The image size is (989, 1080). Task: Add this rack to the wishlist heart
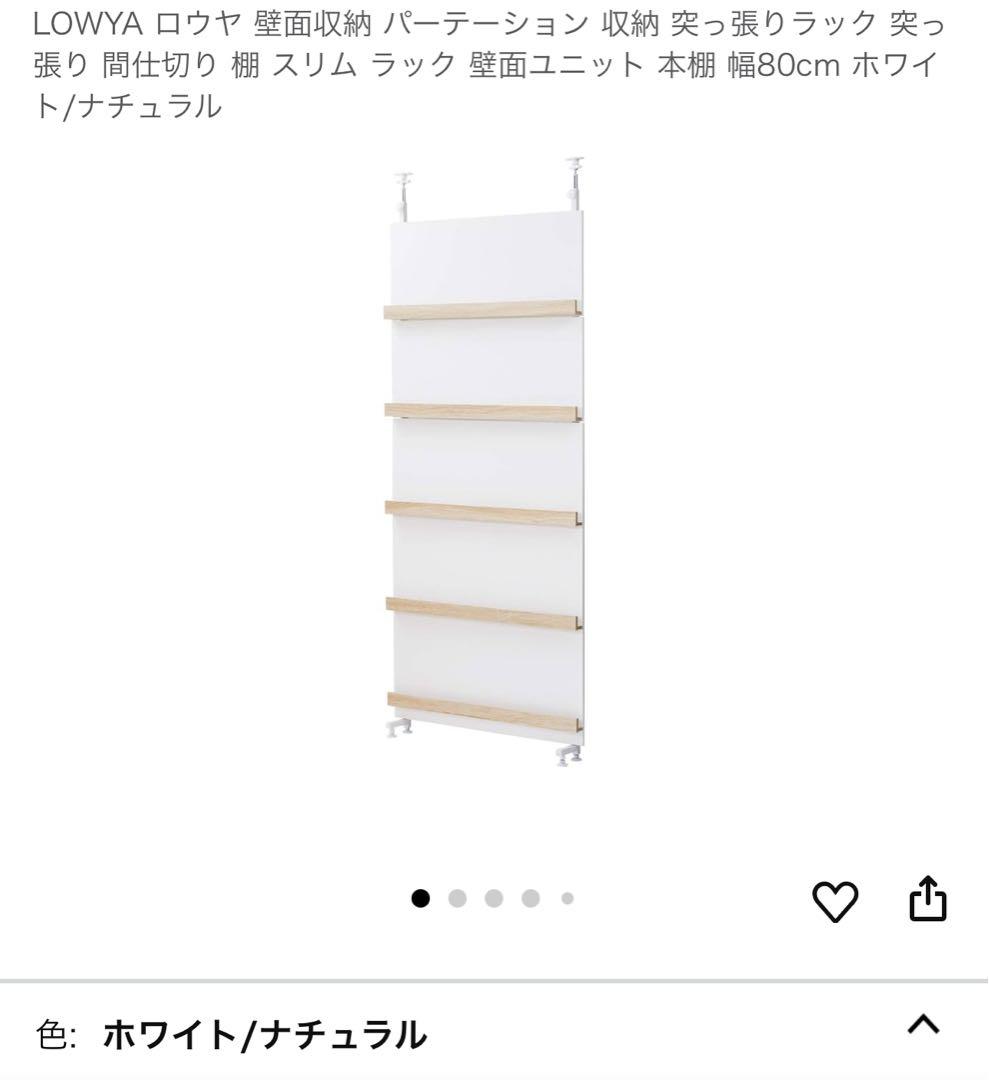coord(834,901)
